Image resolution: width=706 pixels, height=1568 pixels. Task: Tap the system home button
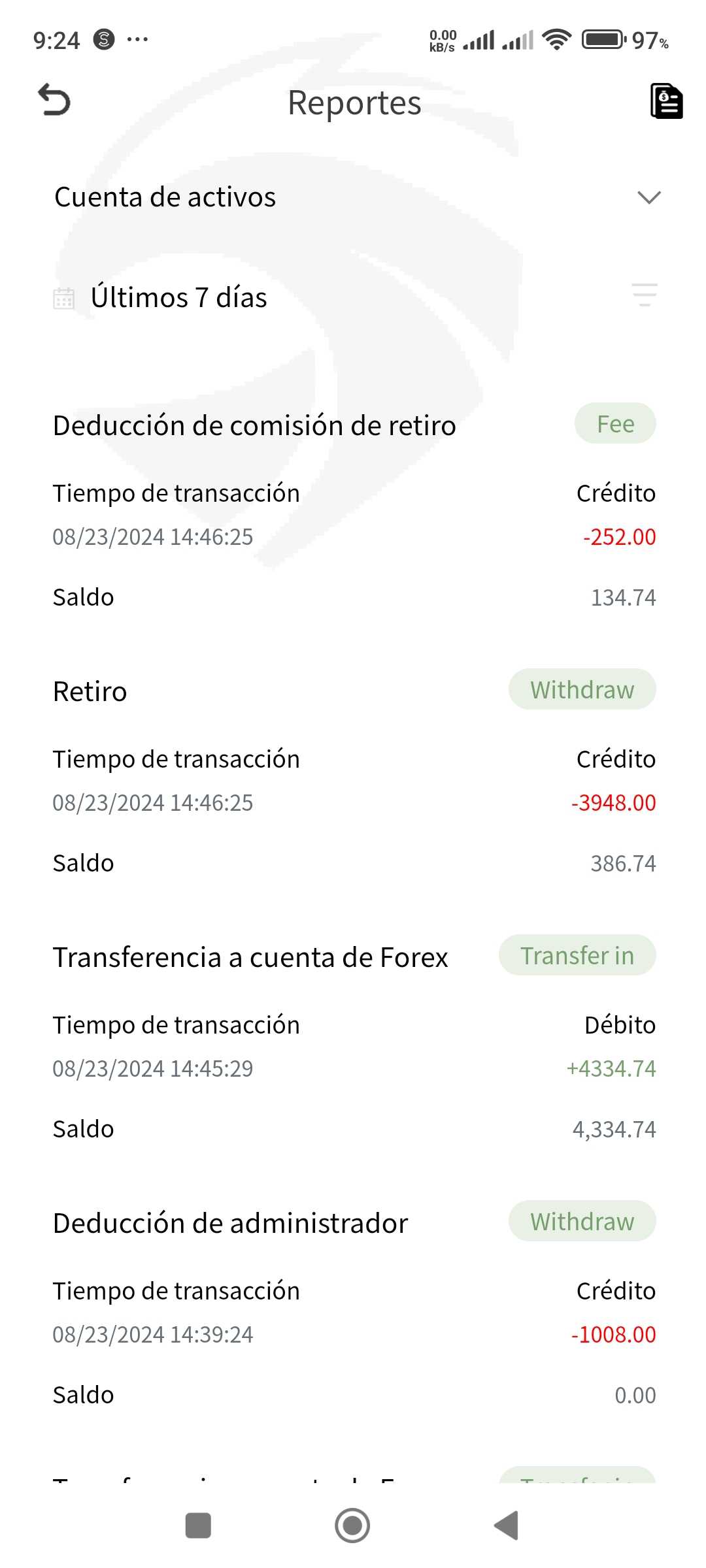(x=352, y=1526)
